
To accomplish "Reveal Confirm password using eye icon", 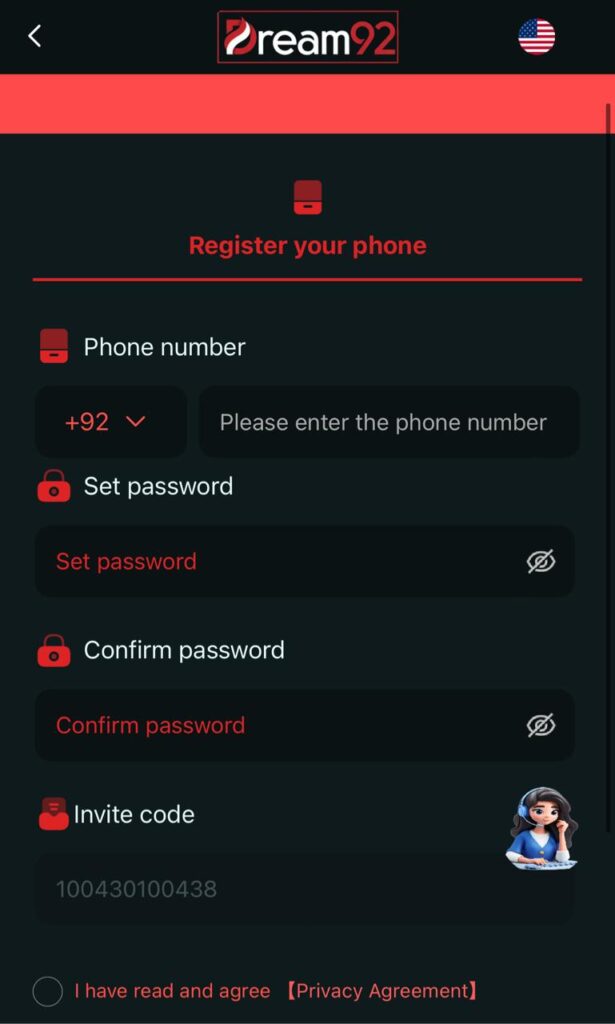I will point(541,725).
